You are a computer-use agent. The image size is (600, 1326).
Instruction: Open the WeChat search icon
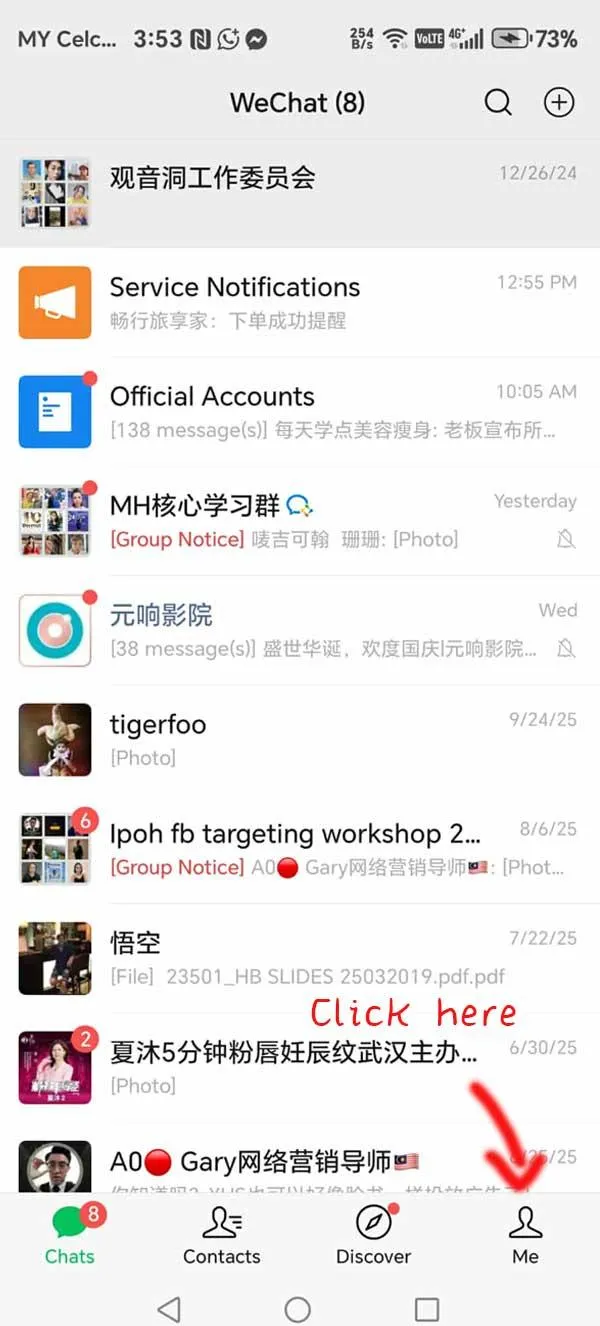(498, 102)
